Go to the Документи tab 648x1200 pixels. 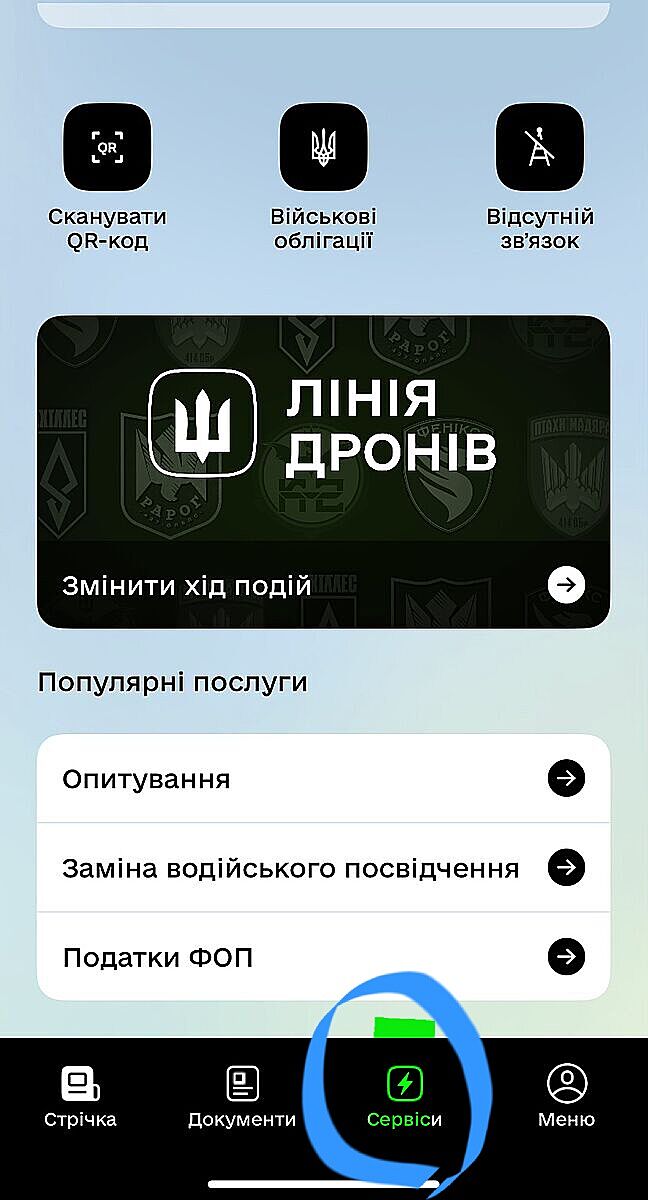[242, 1096]
